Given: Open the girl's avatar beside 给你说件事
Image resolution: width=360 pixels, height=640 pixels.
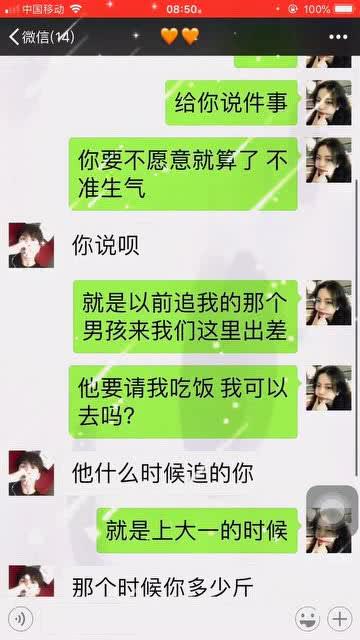Looking at the screenshot, I should 329,103.
